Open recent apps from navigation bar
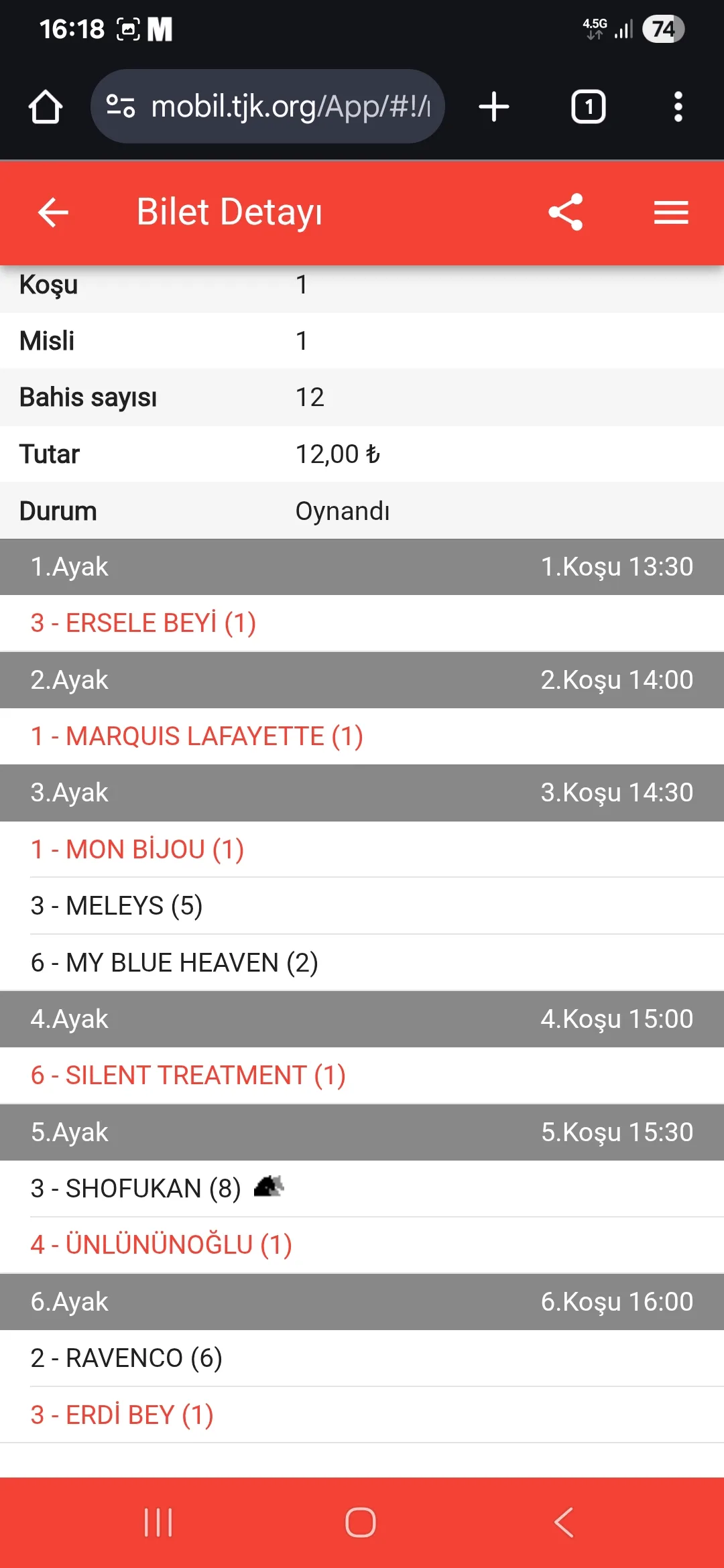This screenshot has height=1568, width=724. pos(158,1522)
